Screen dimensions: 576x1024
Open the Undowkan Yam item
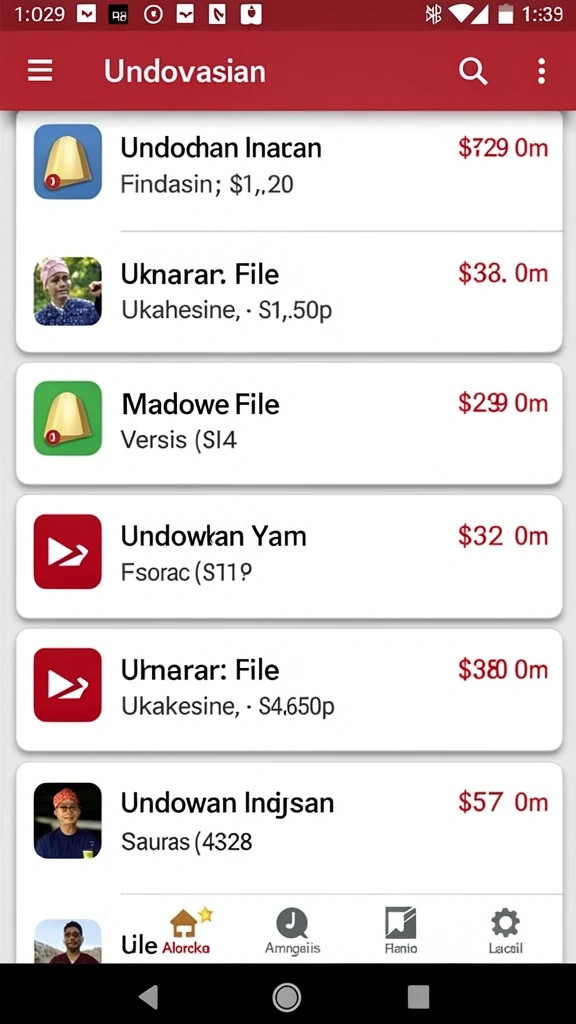coord(289,556)
